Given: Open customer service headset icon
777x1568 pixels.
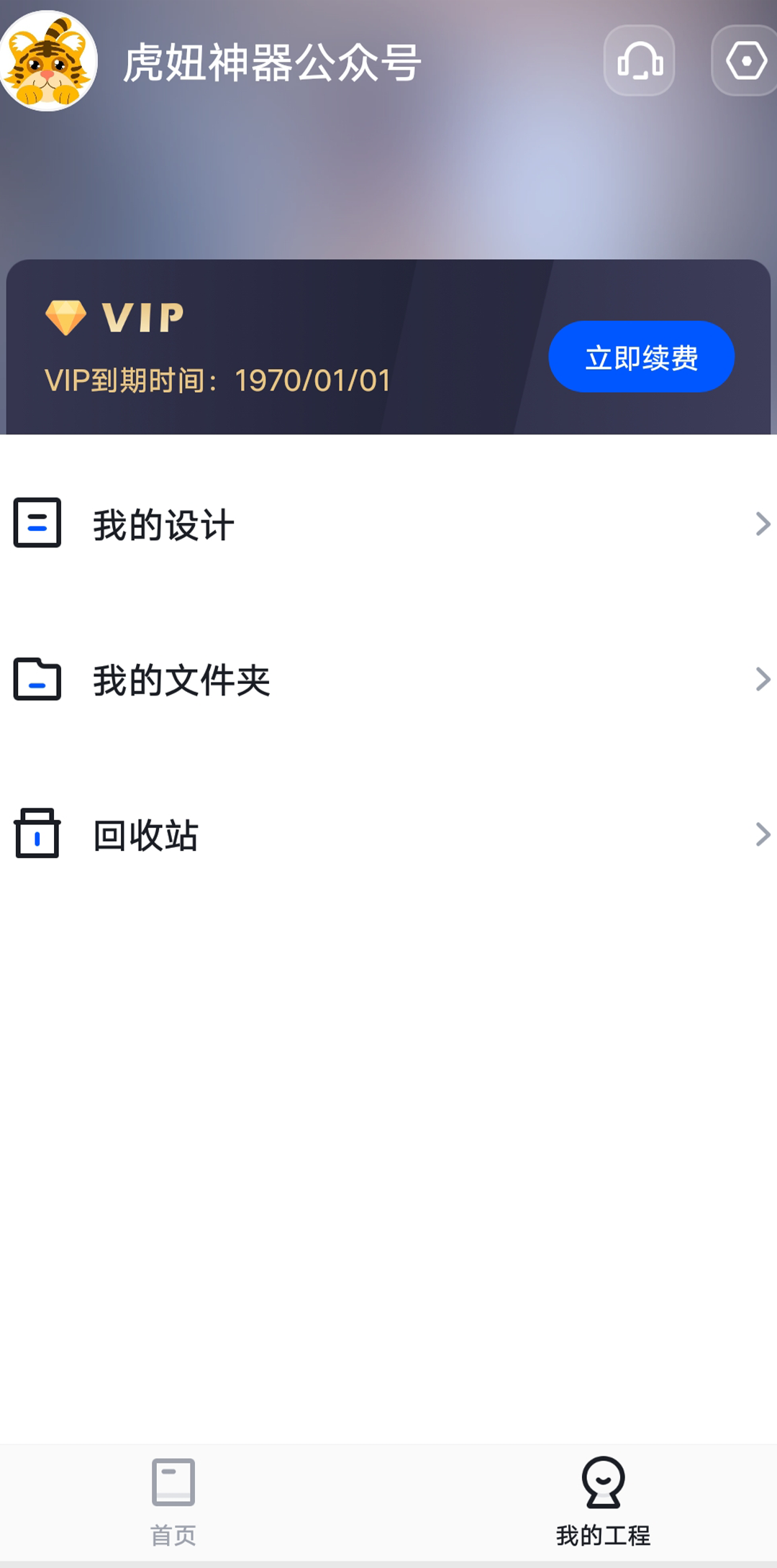Looking at the screenshot, I should [x=639, y=61].
